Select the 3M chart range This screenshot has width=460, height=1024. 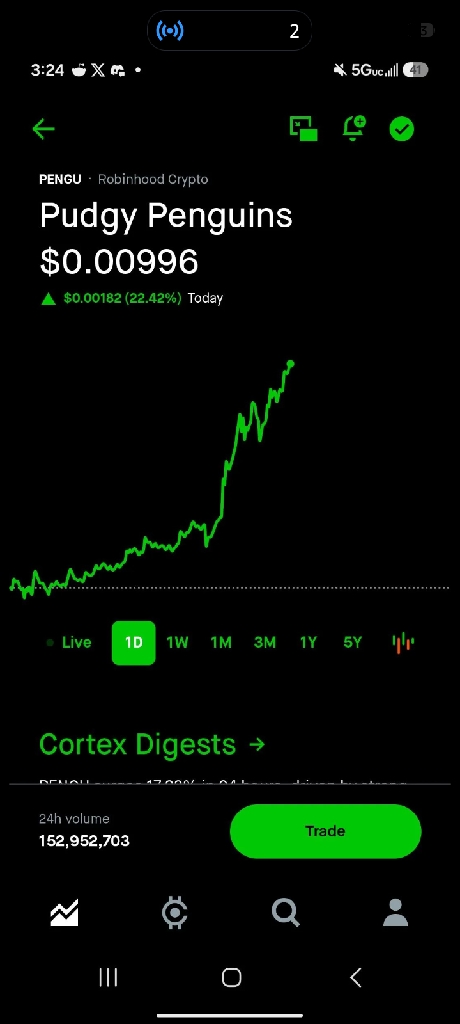pos(265,643)
